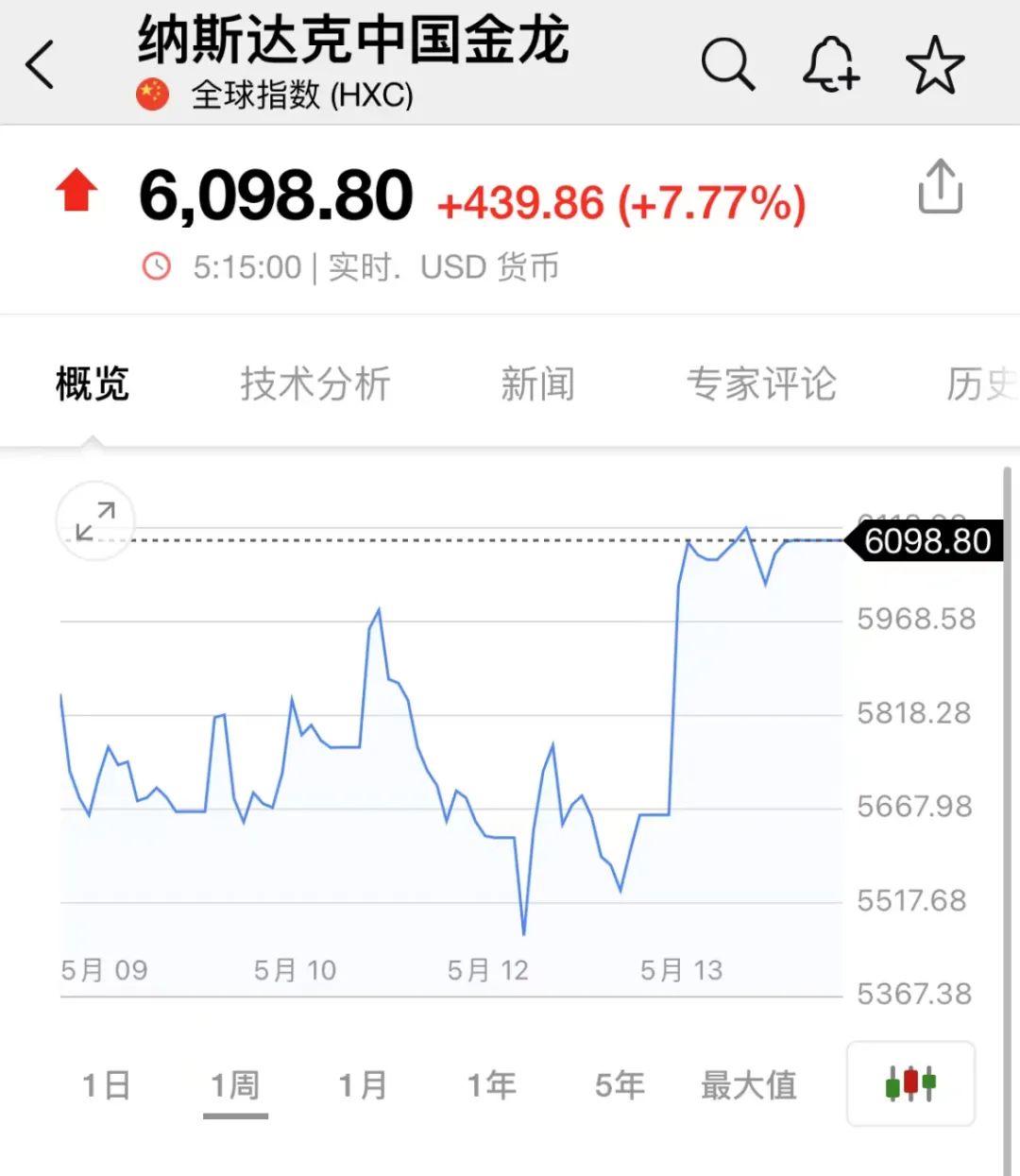Add HXC to watchlist via the star icon
Image resolution: width=1020 pixels, height=1176 pixels.
click(x=935, y=64)
